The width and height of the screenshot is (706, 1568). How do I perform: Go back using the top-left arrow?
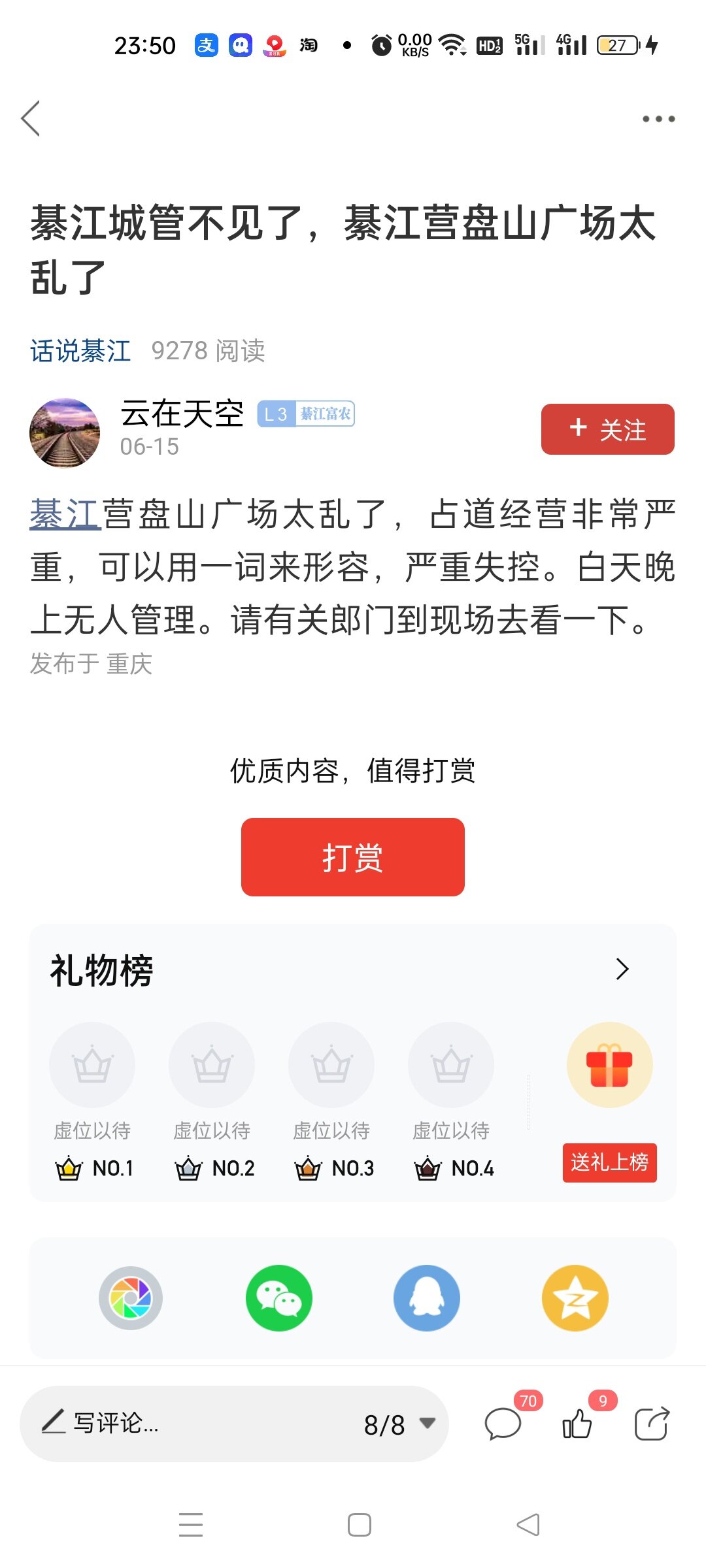pyautogui.click(x=31, y=118)
